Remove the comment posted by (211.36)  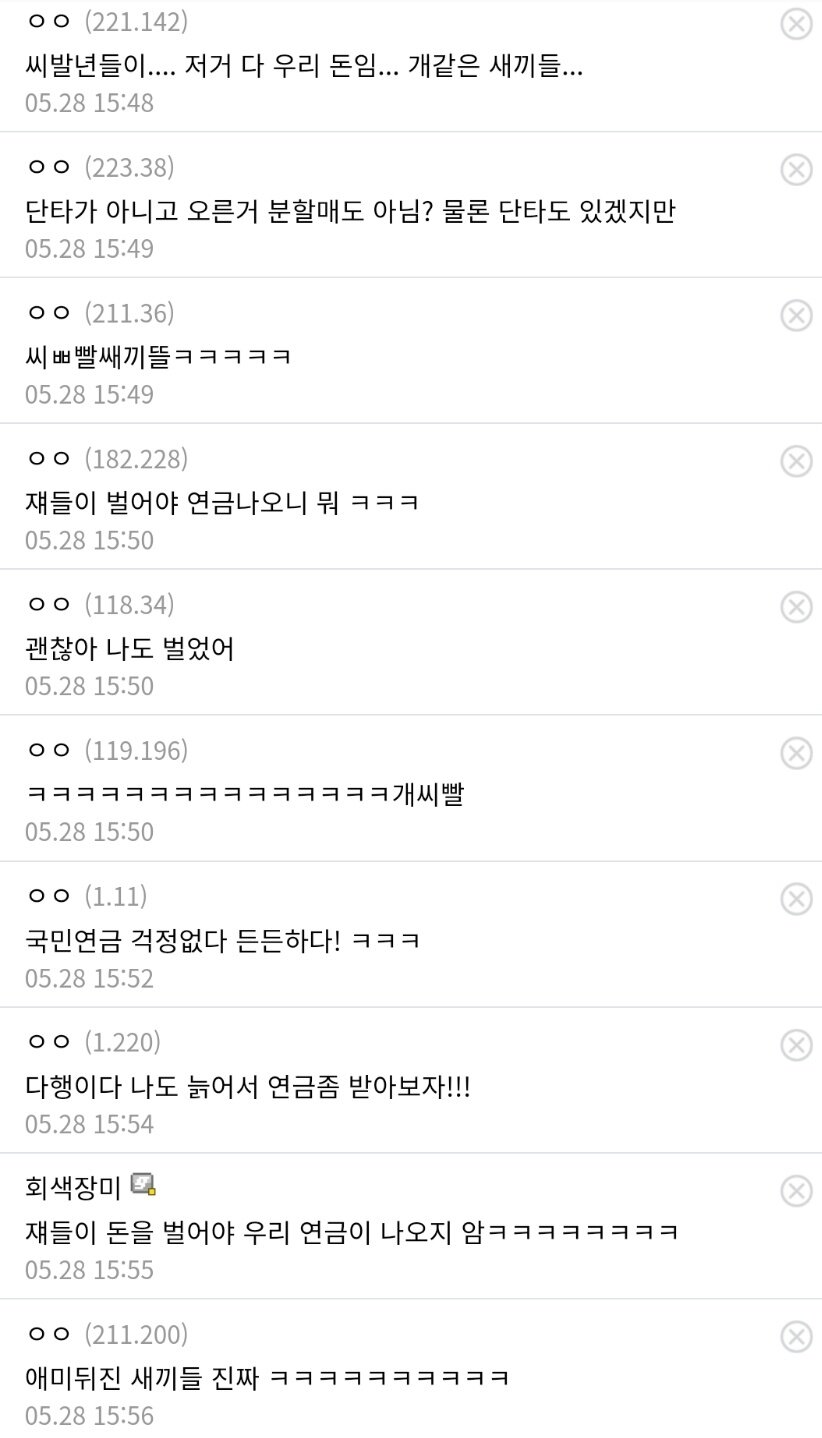(x=796, y=315)
